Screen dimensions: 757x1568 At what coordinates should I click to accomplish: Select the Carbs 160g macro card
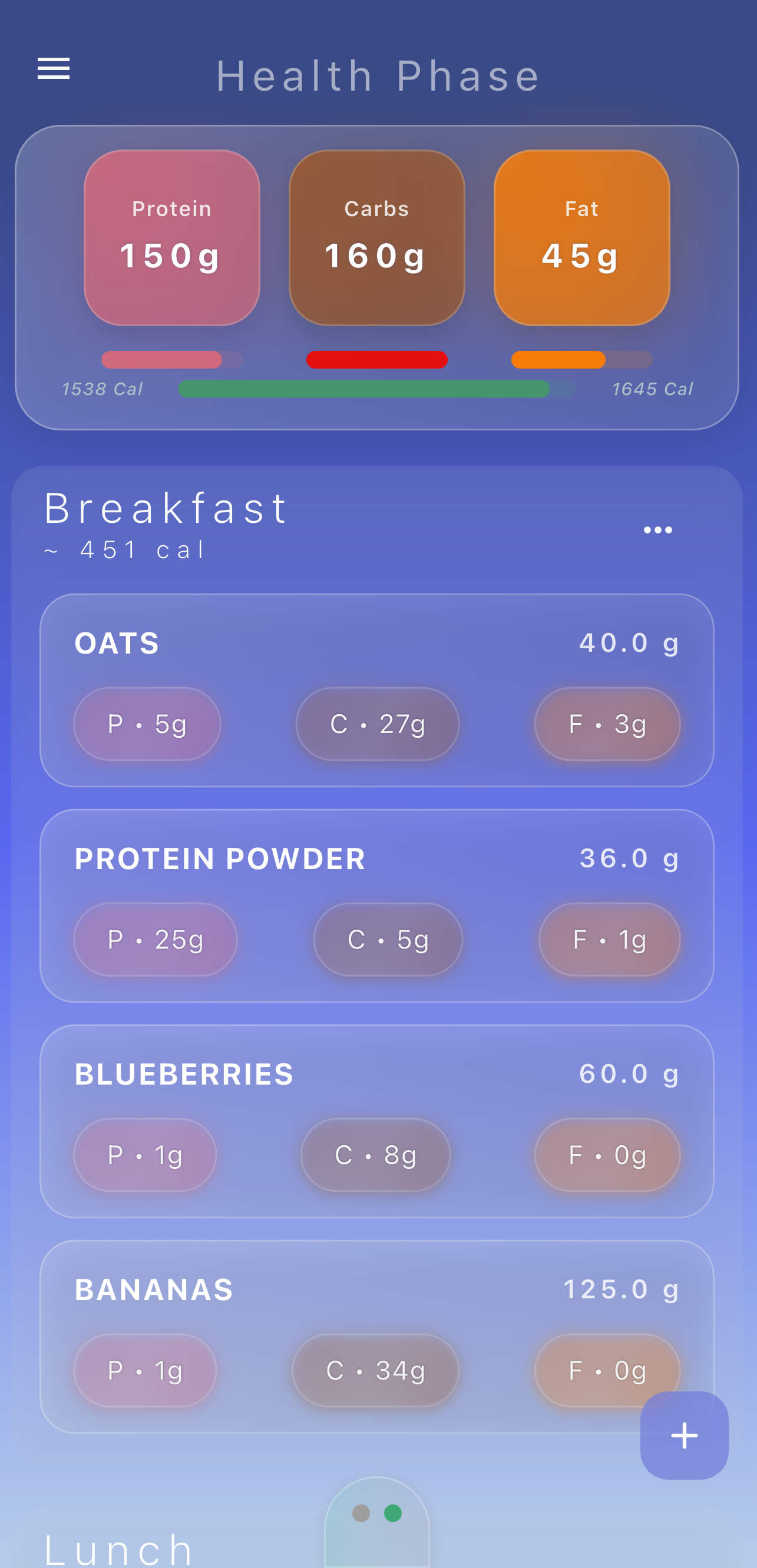click(377, 238)
